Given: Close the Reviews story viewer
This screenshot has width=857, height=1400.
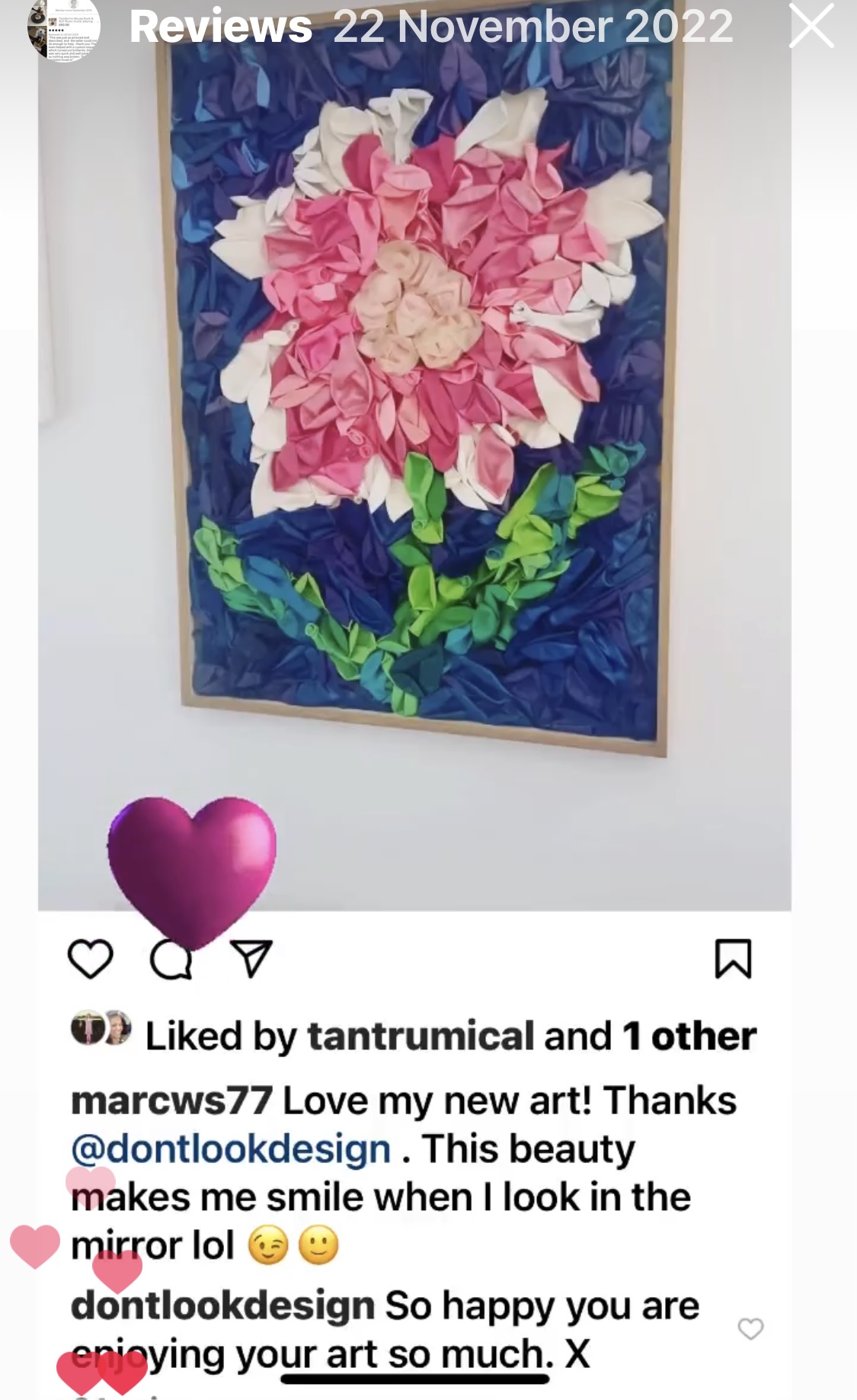Looking at the screenshot, I should coord(811,26).
